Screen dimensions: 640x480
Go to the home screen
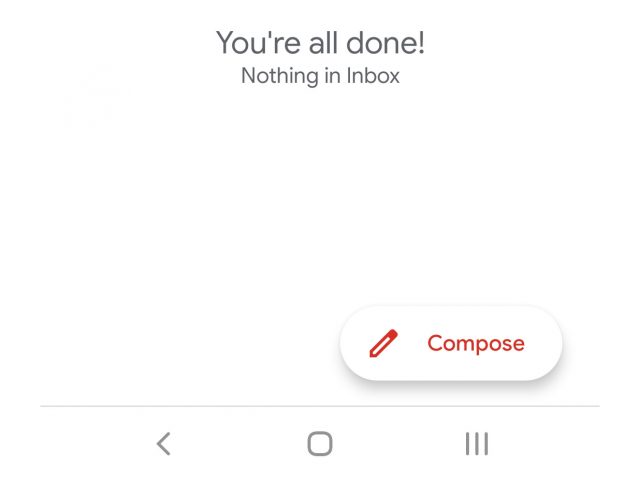(x=320, y=443)
